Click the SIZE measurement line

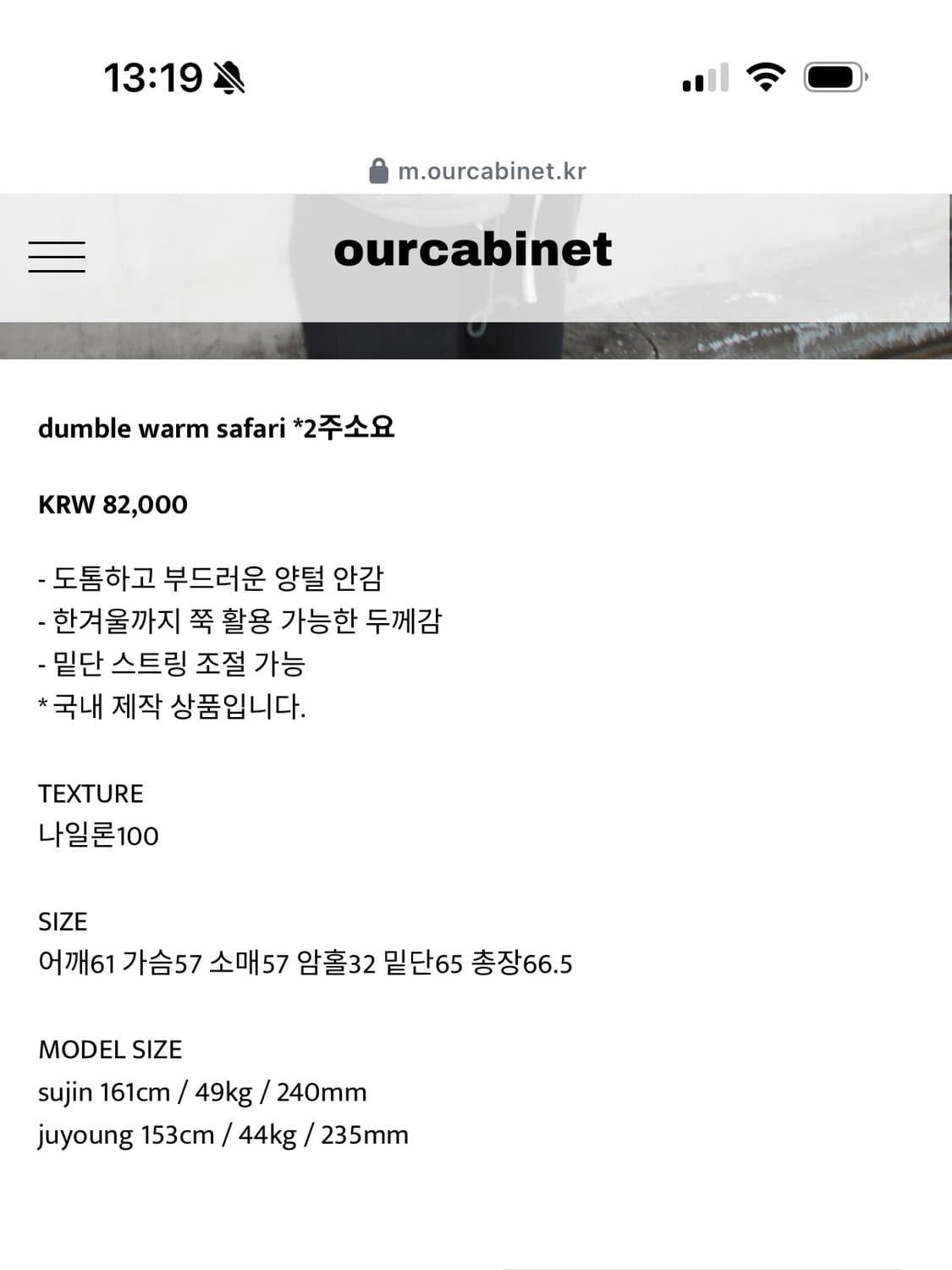click(305, 963)
